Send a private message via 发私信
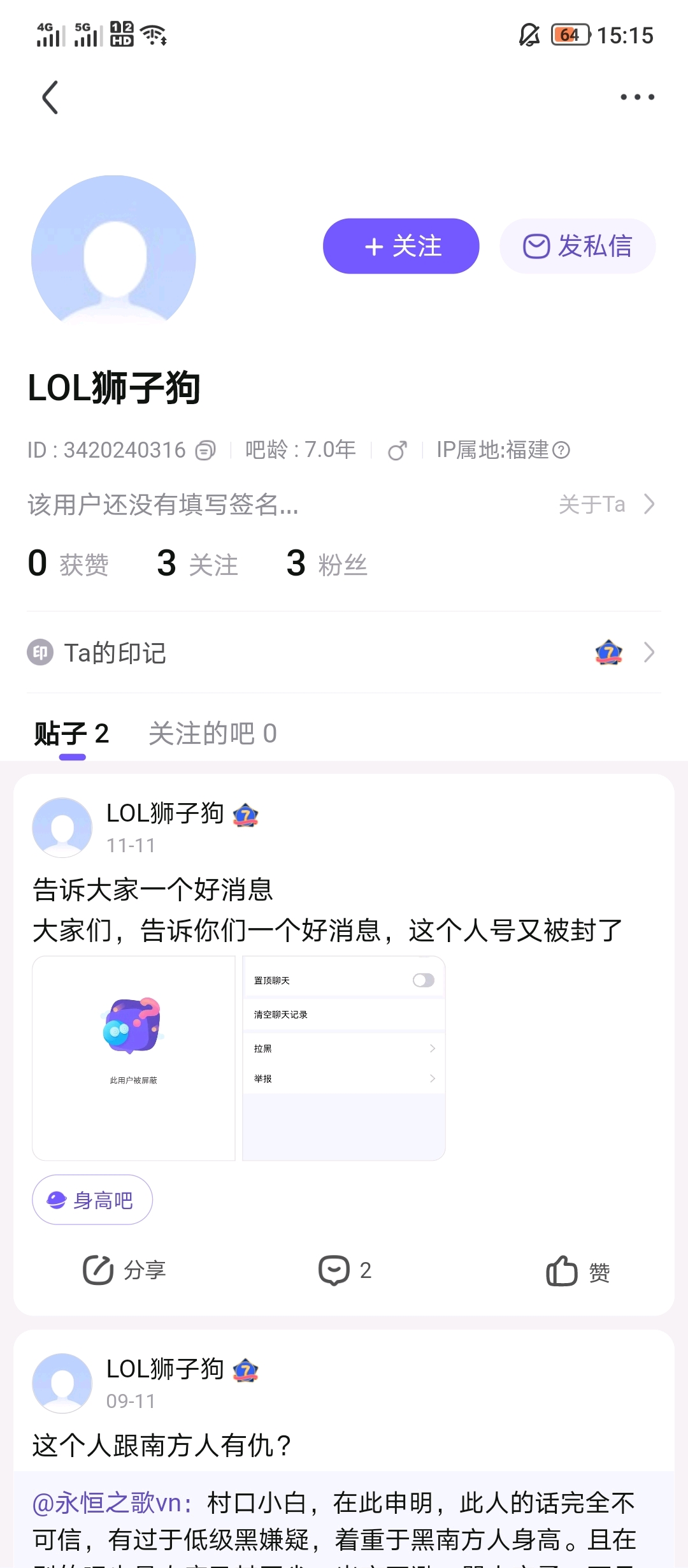688x1568 pixels. coord(577,247)
